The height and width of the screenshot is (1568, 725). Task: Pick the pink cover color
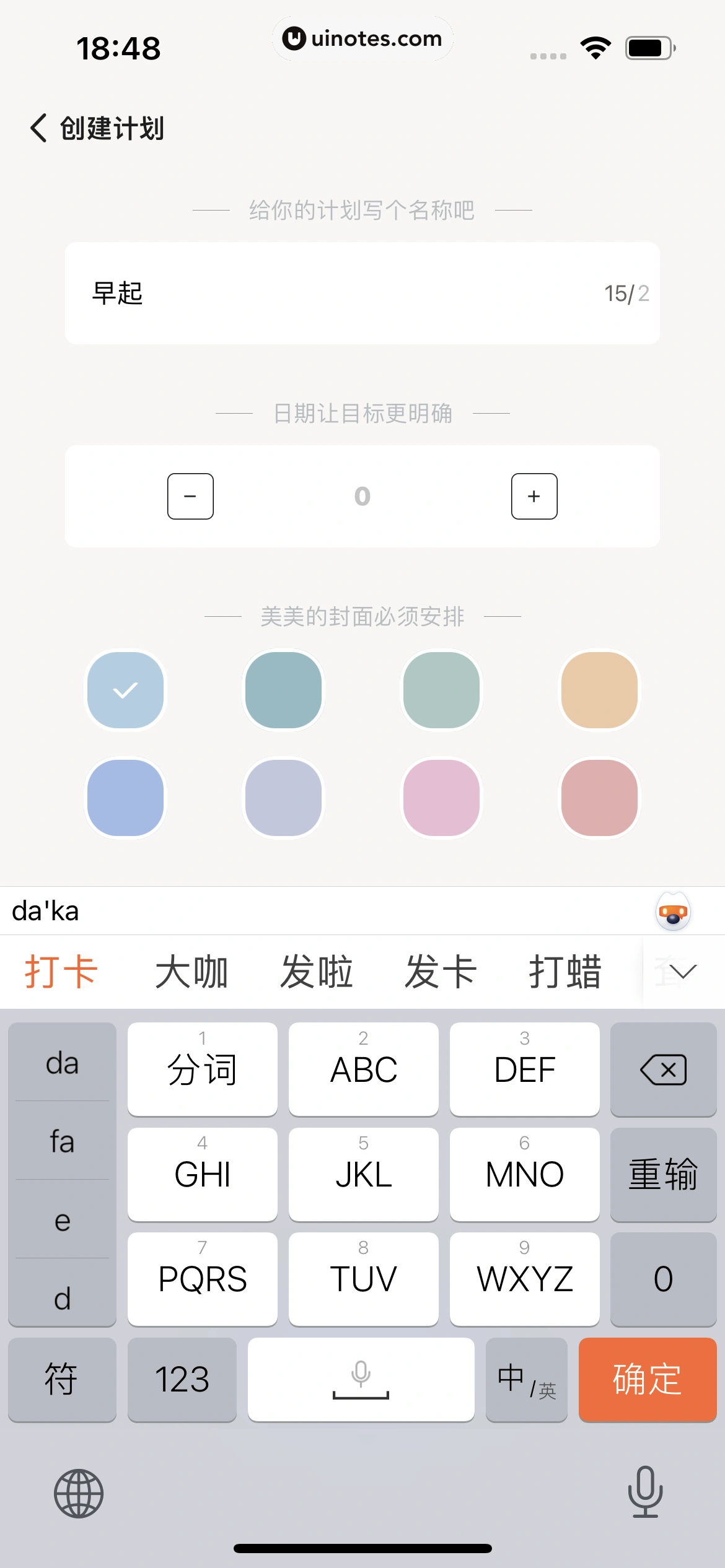tap(441, 798)
